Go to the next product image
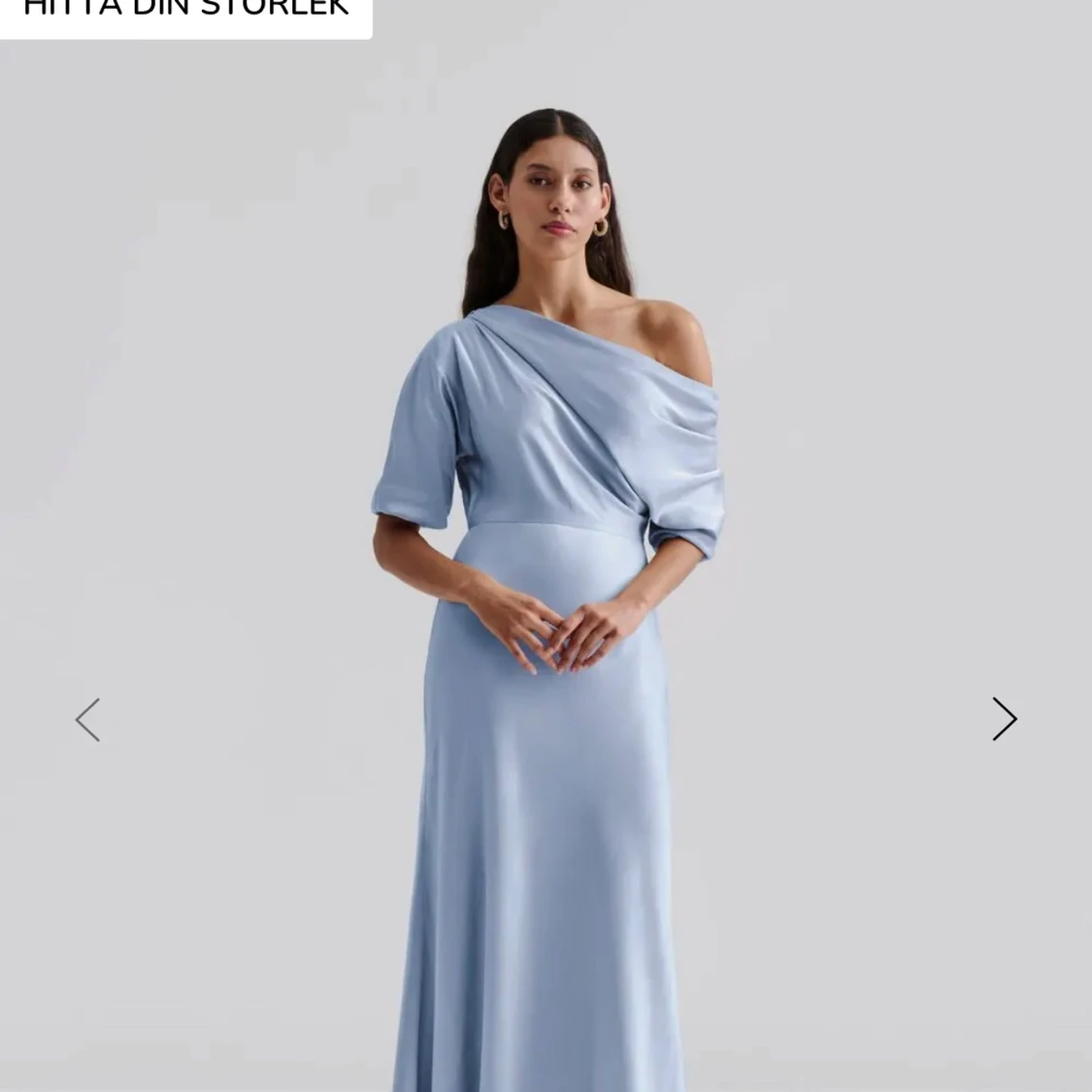Screen dimensions: 1092x1092 pyautogui.click(x=1005, y=718)
